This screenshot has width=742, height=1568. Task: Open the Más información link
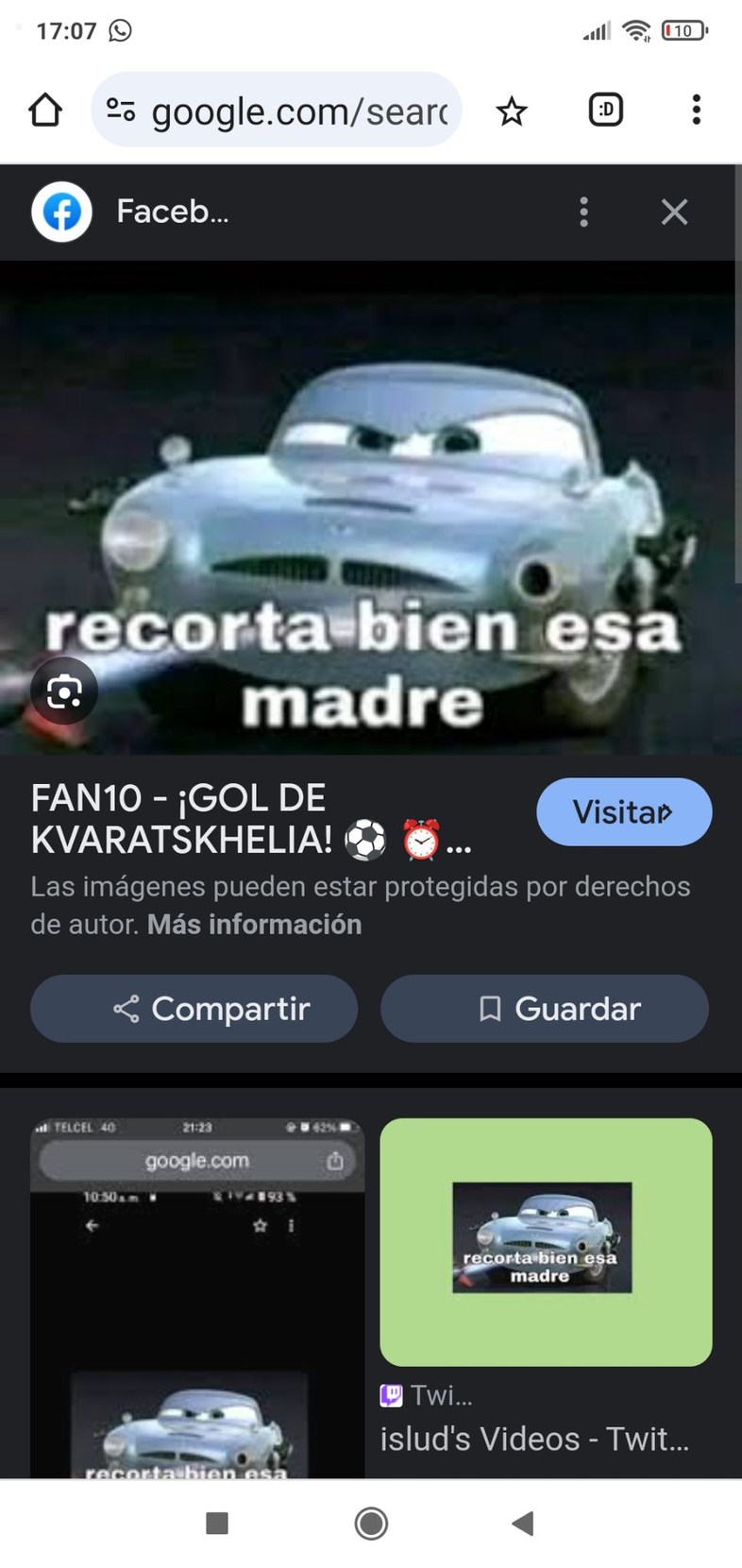pos(254,924)
